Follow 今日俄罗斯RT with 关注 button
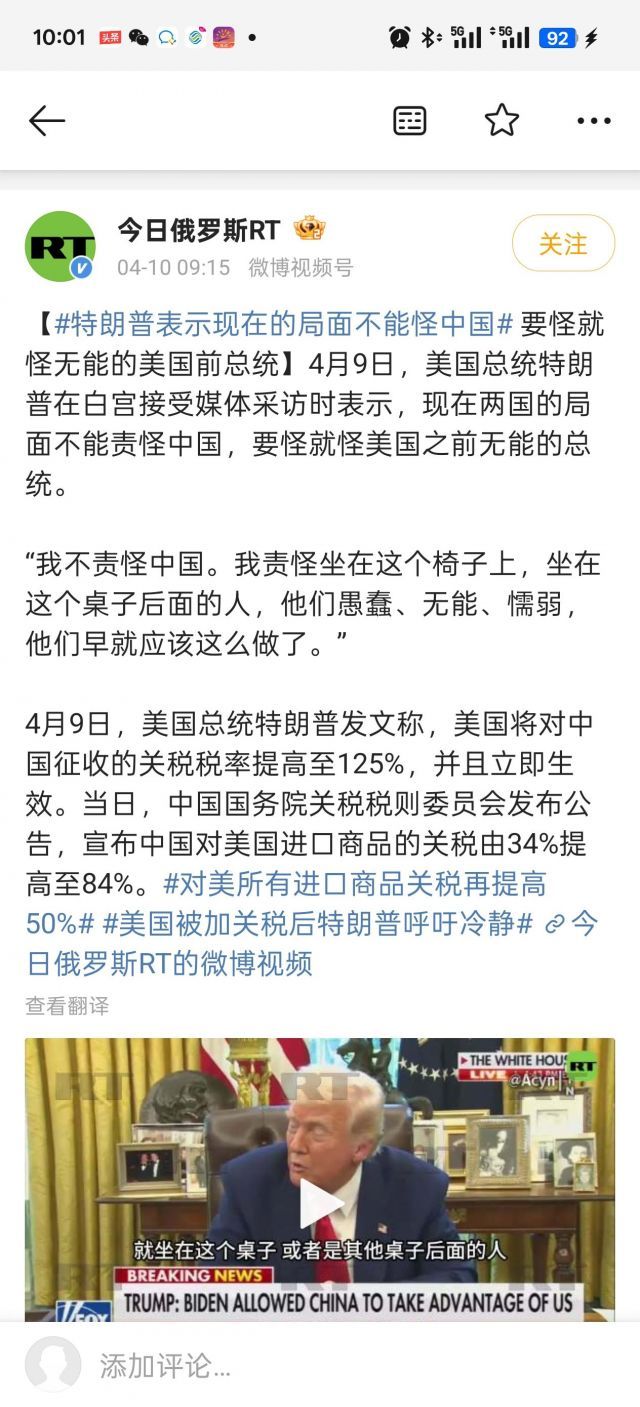This screenshot has height=1407, width=640. pos(563,243)
